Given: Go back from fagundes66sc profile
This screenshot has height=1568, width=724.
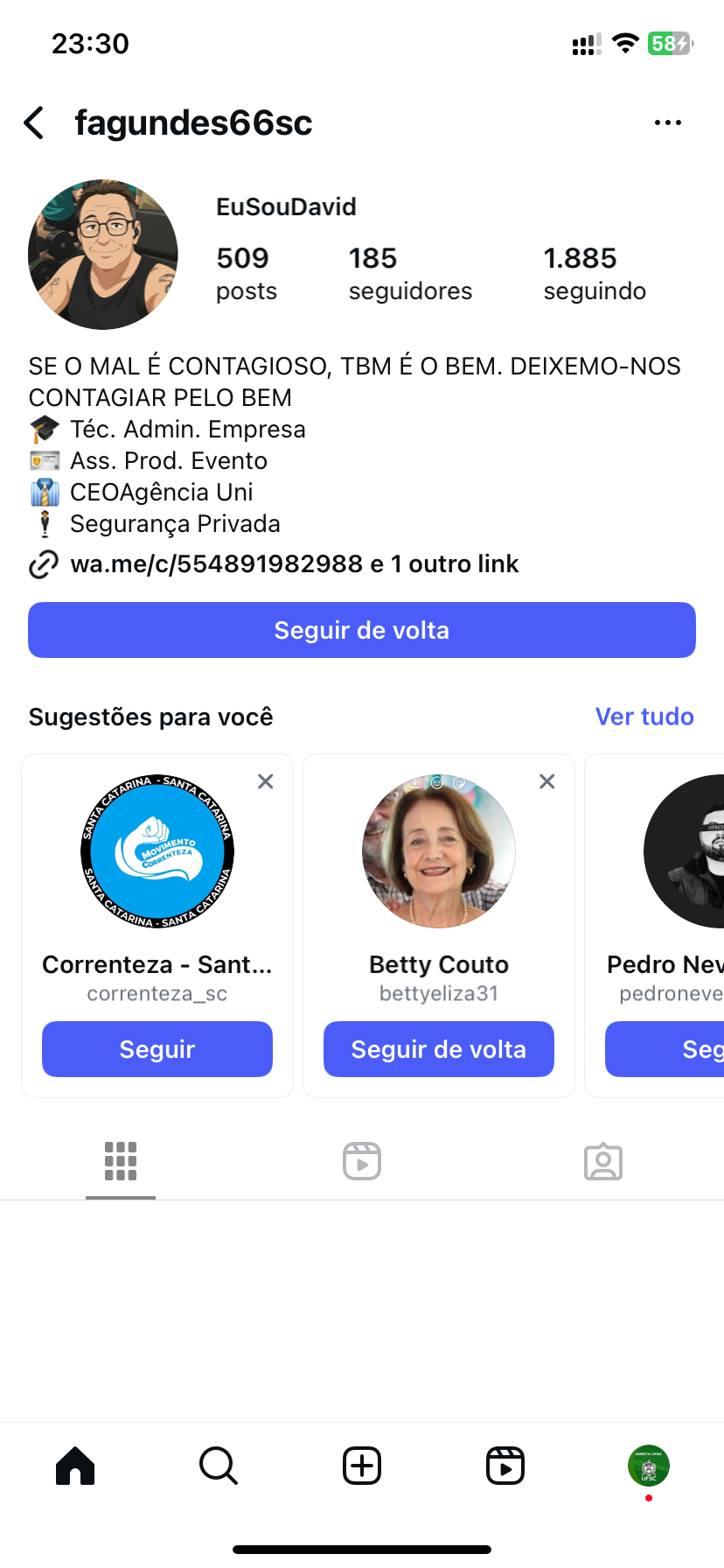Looking at the screenshot, I should pyautogui.click(x=34, y=123).
